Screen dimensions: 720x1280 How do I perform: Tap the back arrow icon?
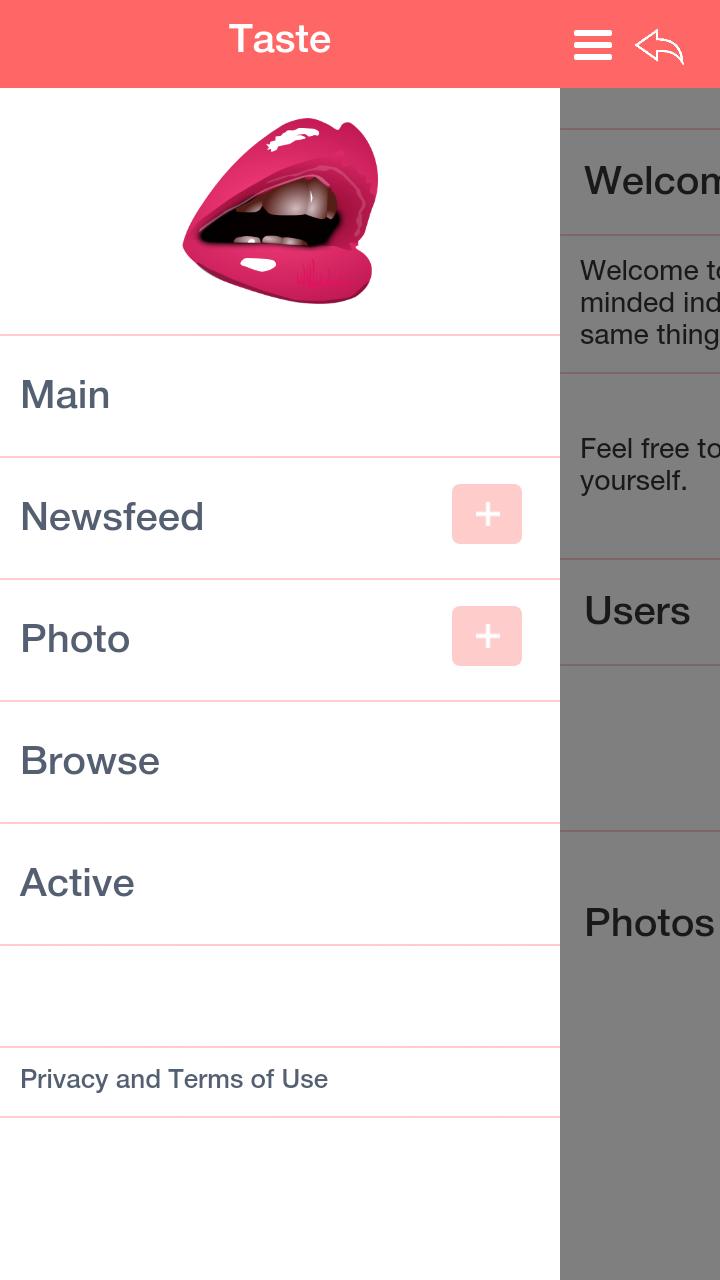(659, 46)
